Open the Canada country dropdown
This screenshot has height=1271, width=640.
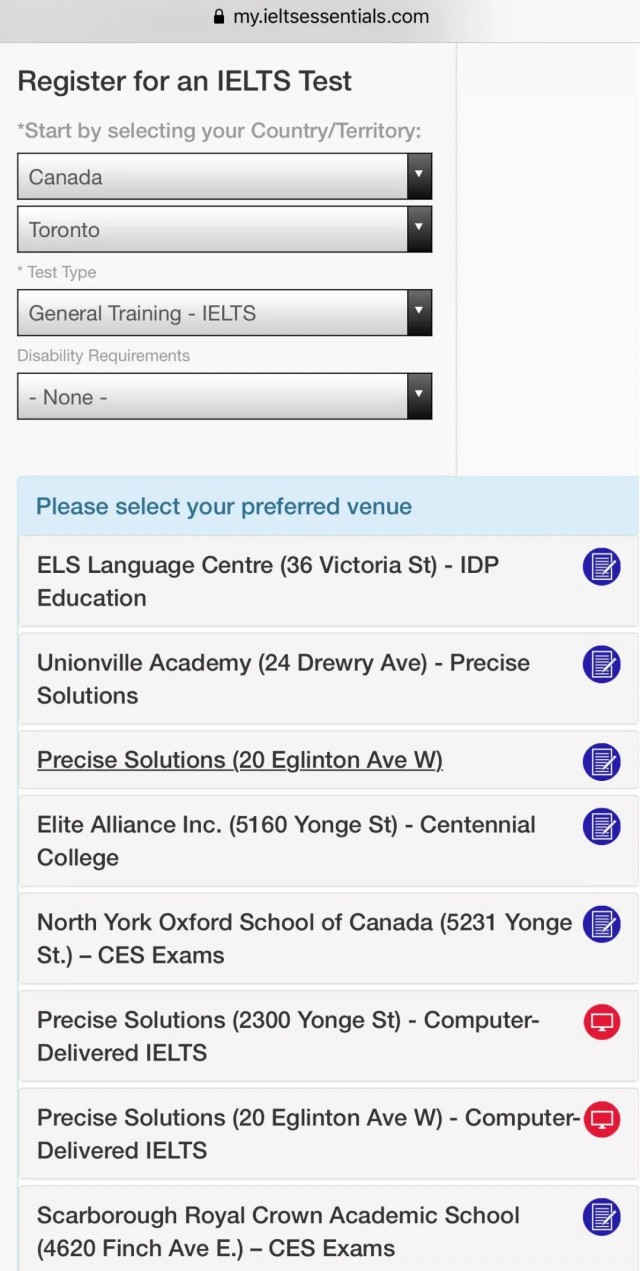coord(225,177)
